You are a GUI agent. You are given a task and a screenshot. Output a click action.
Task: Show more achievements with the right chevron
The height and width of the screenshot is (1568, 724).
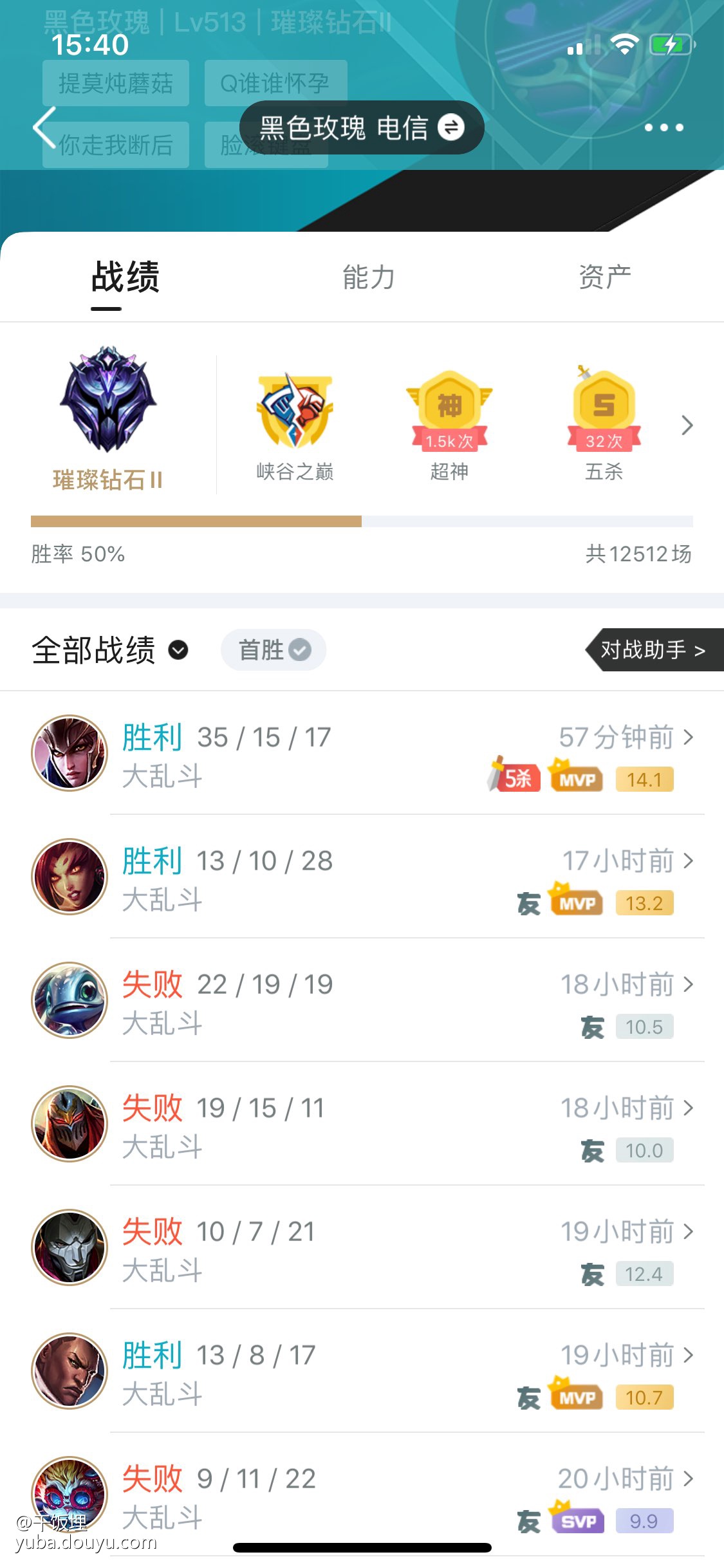[687, 425]
